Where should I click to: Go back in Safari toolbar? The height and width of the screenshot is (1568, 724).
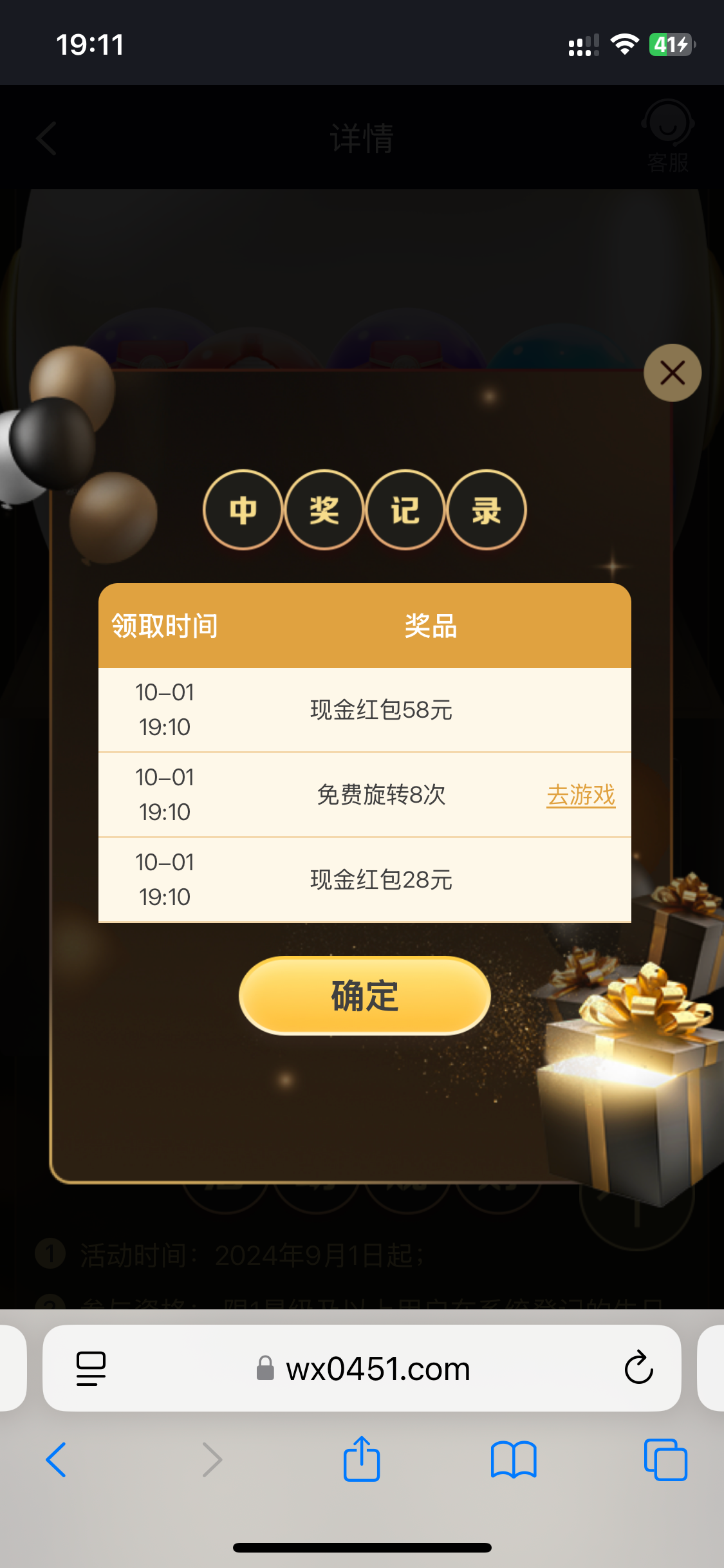click(56, 1459)
